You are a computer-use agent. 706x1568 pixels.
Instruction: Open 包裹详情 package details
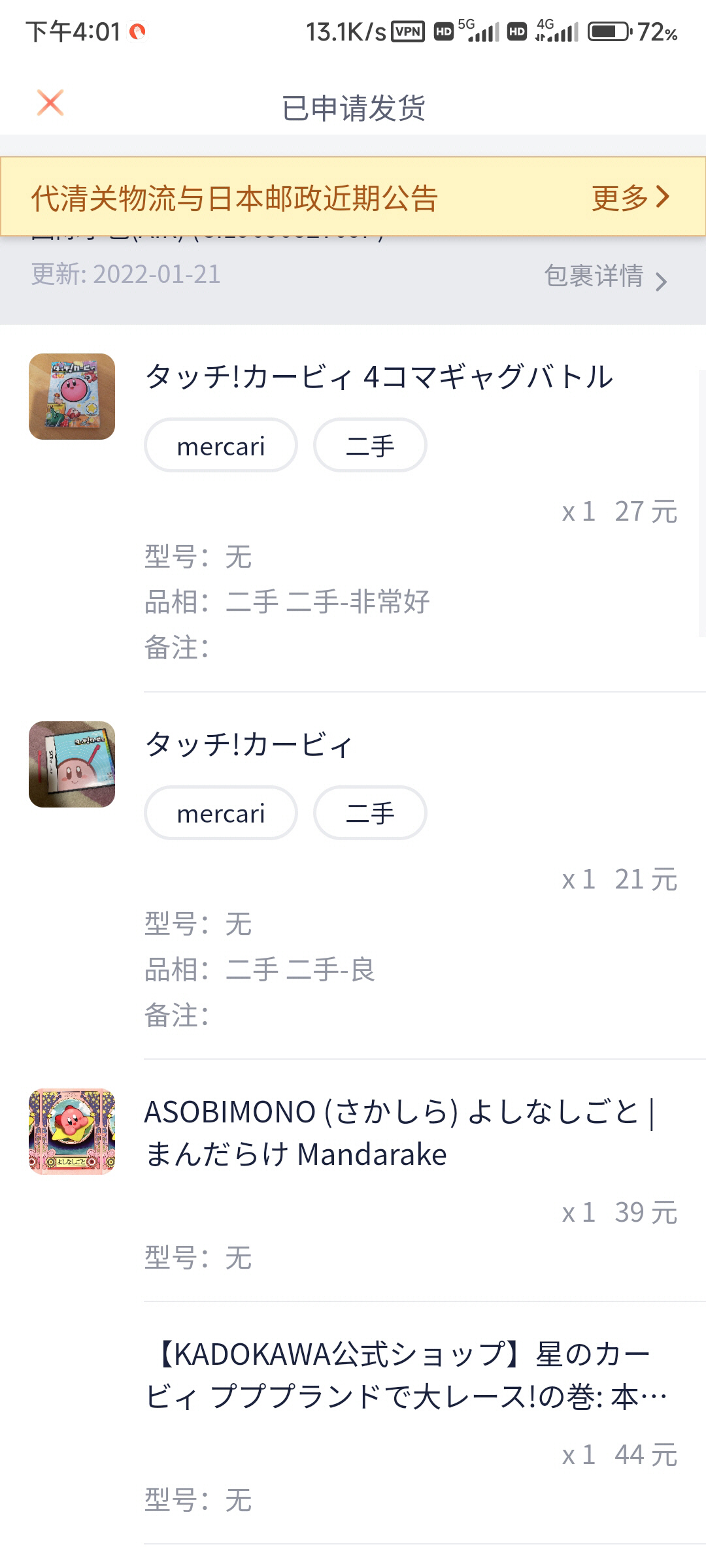605,276
